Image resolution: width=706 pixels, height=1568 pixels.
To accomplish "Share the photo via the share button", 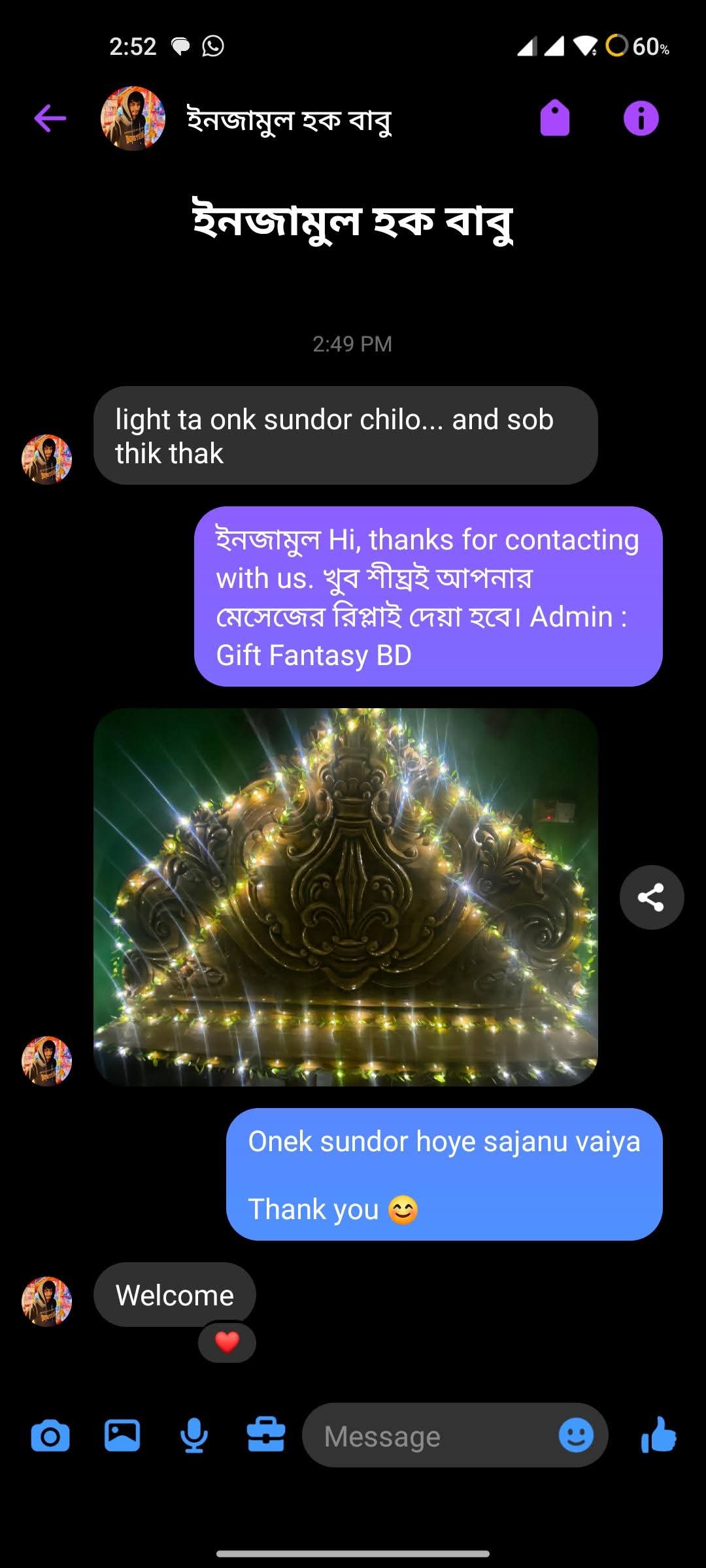I will tap(651, 897).
